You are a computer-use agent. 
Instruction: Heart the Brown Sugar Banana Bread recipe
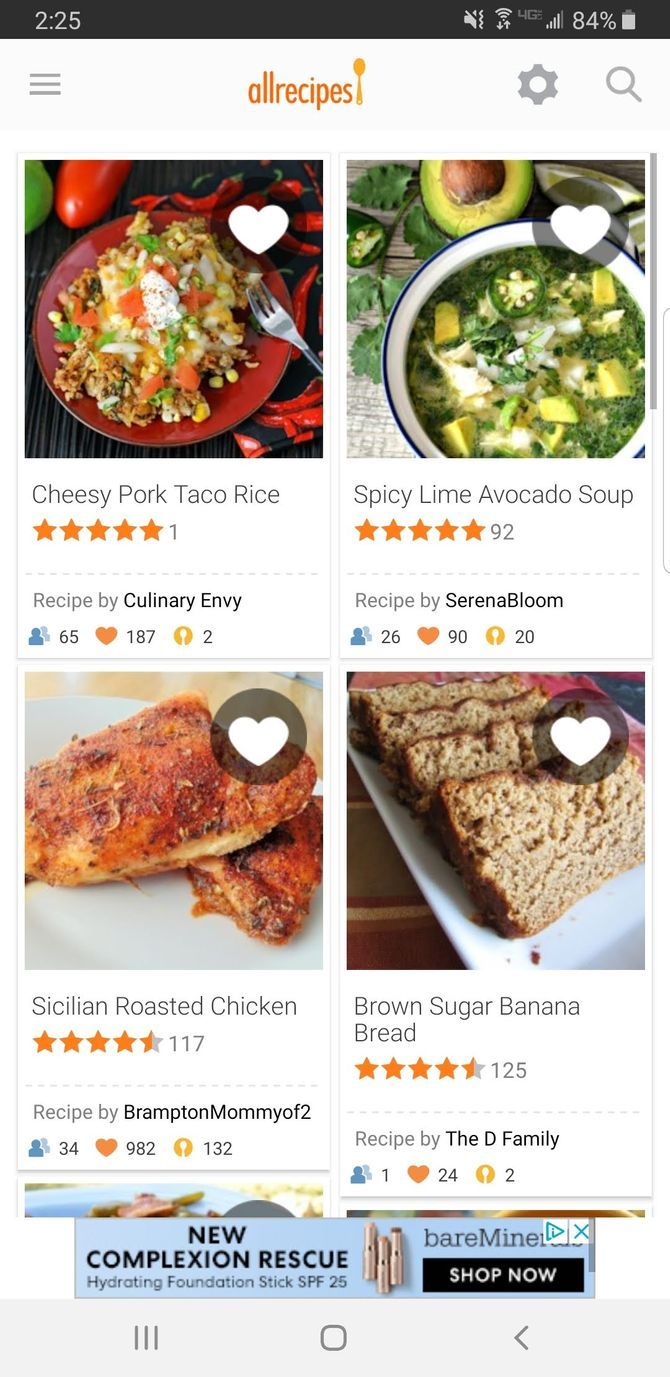pos(580,737)
